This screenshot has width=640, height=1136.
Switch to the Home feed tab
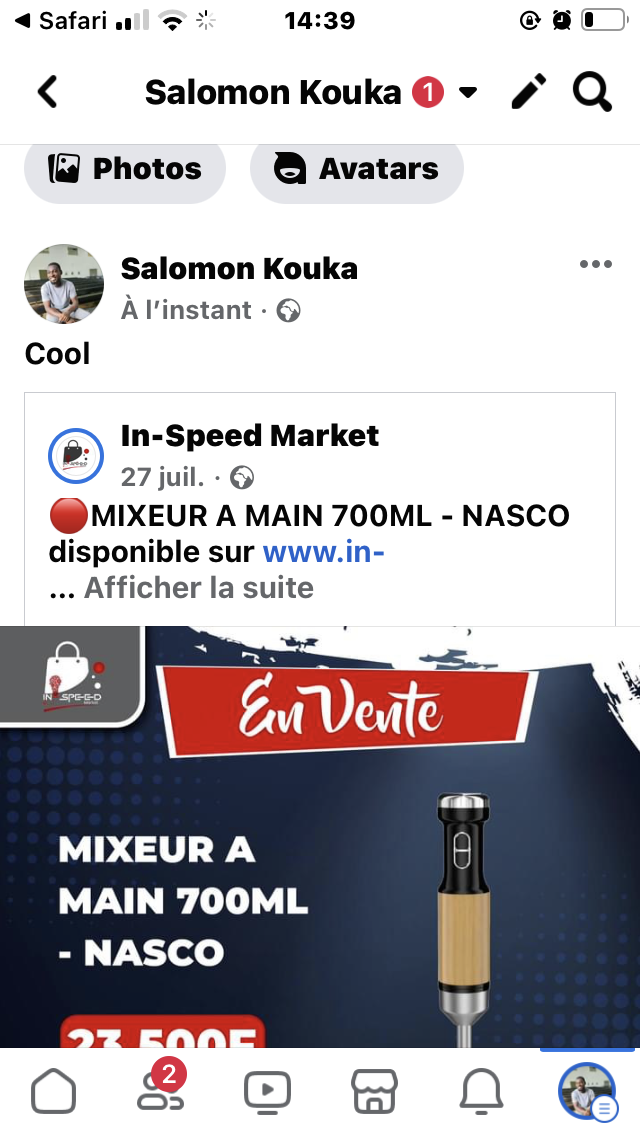[53, 1092]
